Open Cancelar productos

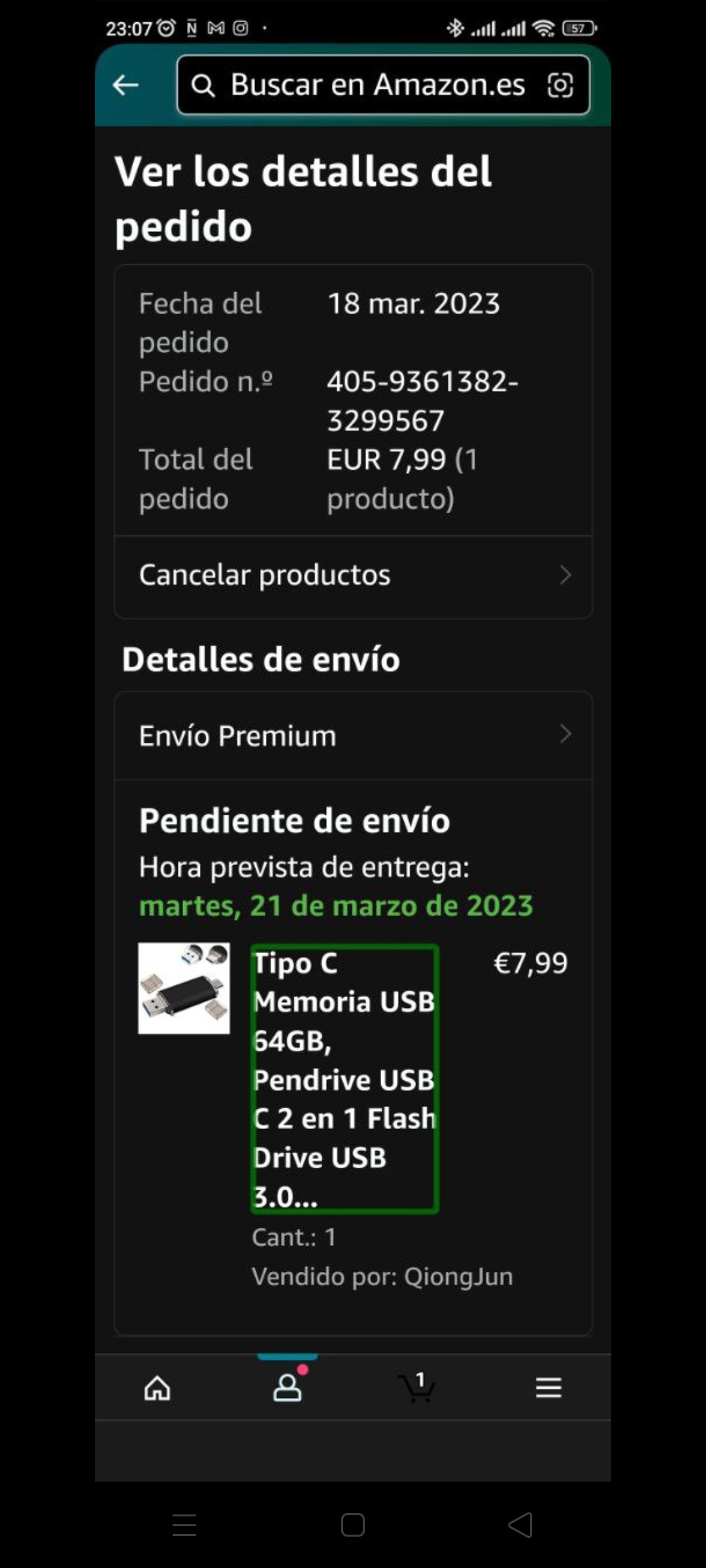(x=353, y=576)
